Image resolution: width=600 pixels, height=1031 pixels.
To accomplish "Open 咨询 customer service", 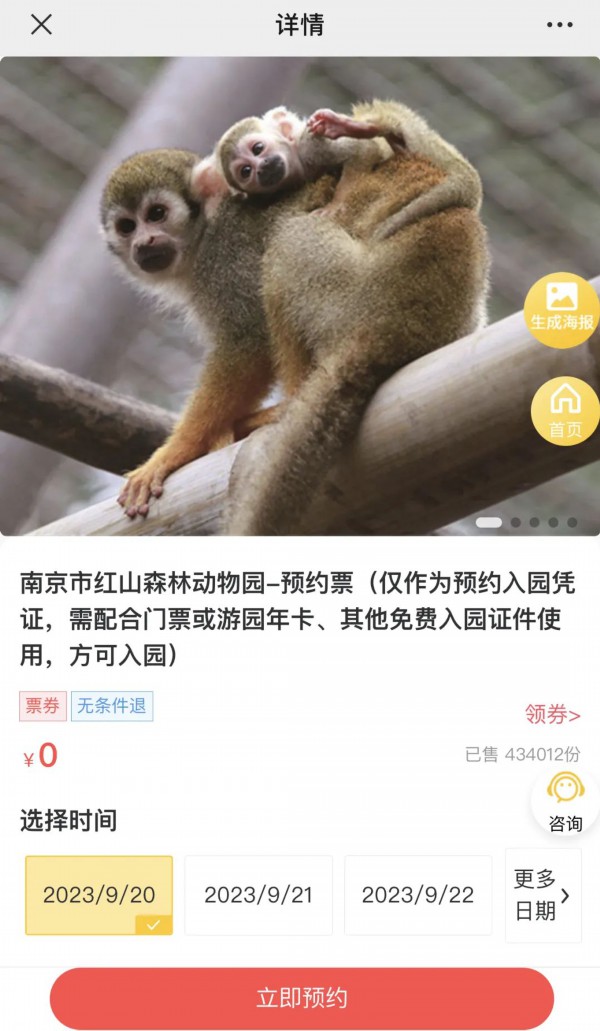I will click(x=565, y=803).
